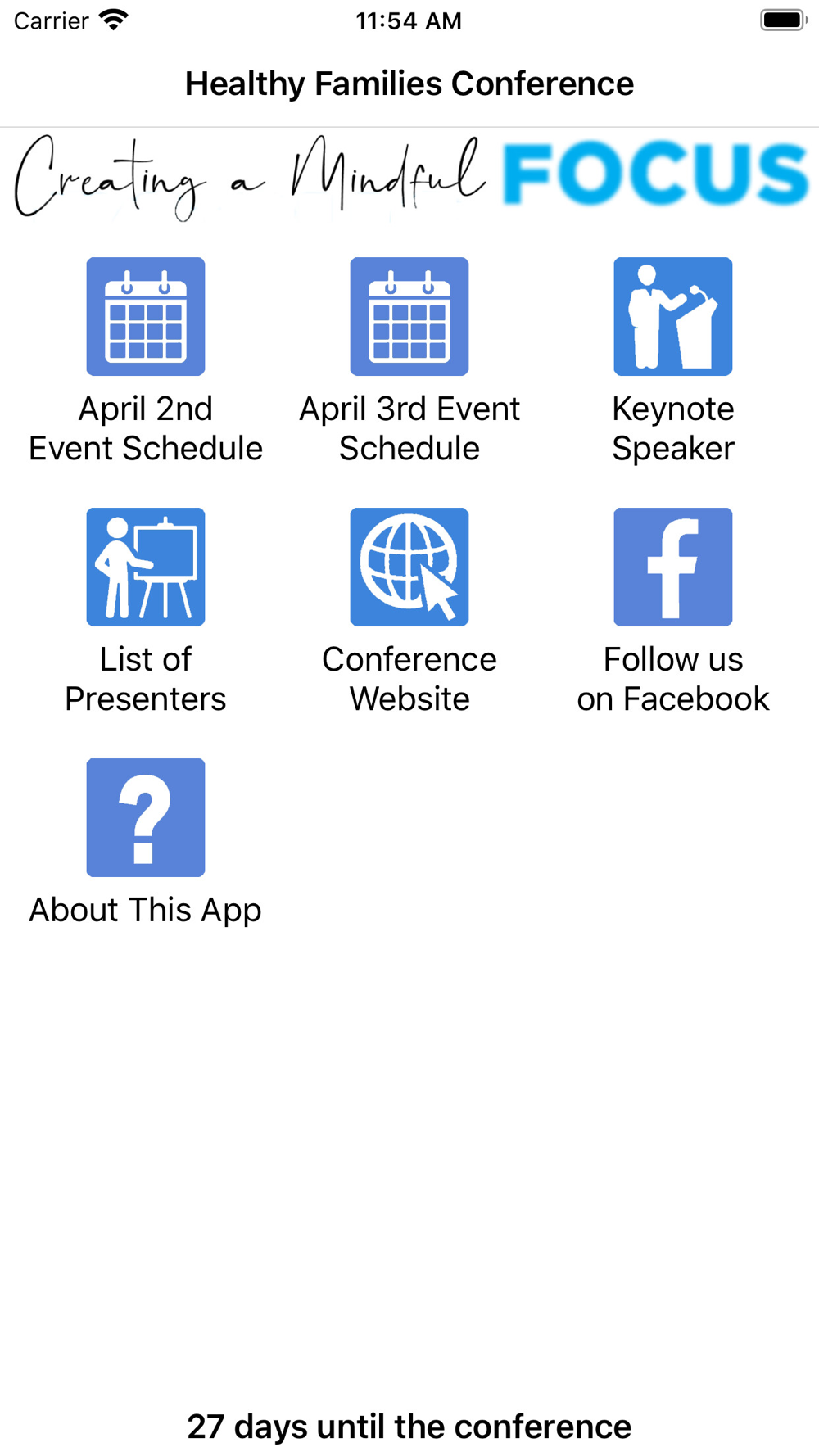Open the Keynote Speaker page
This screenshot has height=1456, width=819.
[x=672, y=317]
